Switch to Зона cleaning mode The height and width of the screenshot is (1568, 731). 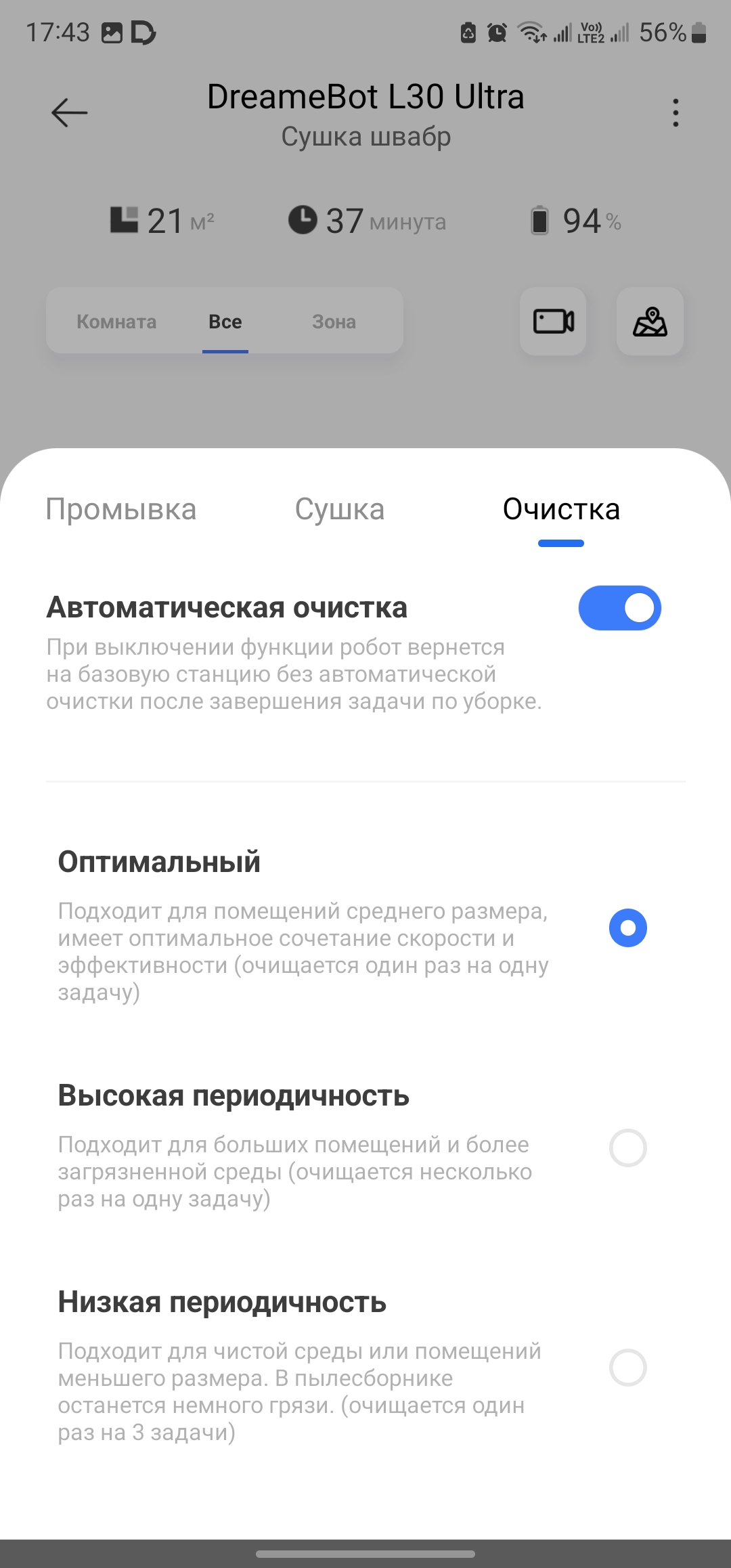click(x=334, y=322)
